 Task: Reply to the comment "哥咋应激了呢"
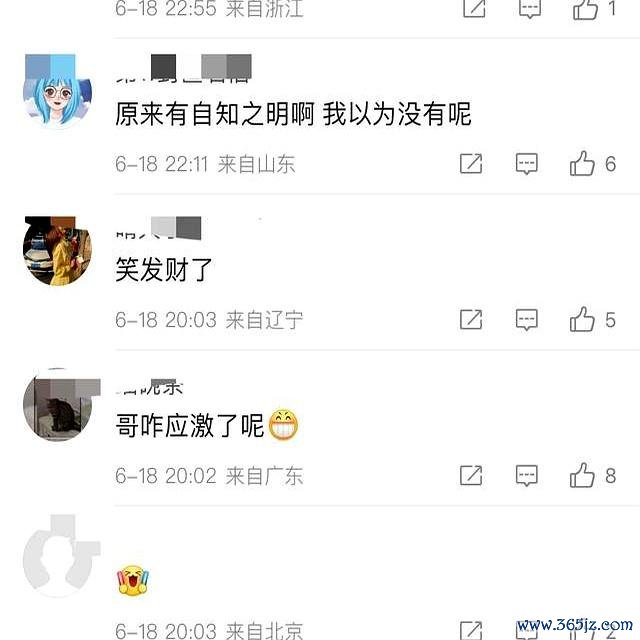click(527, 476)
